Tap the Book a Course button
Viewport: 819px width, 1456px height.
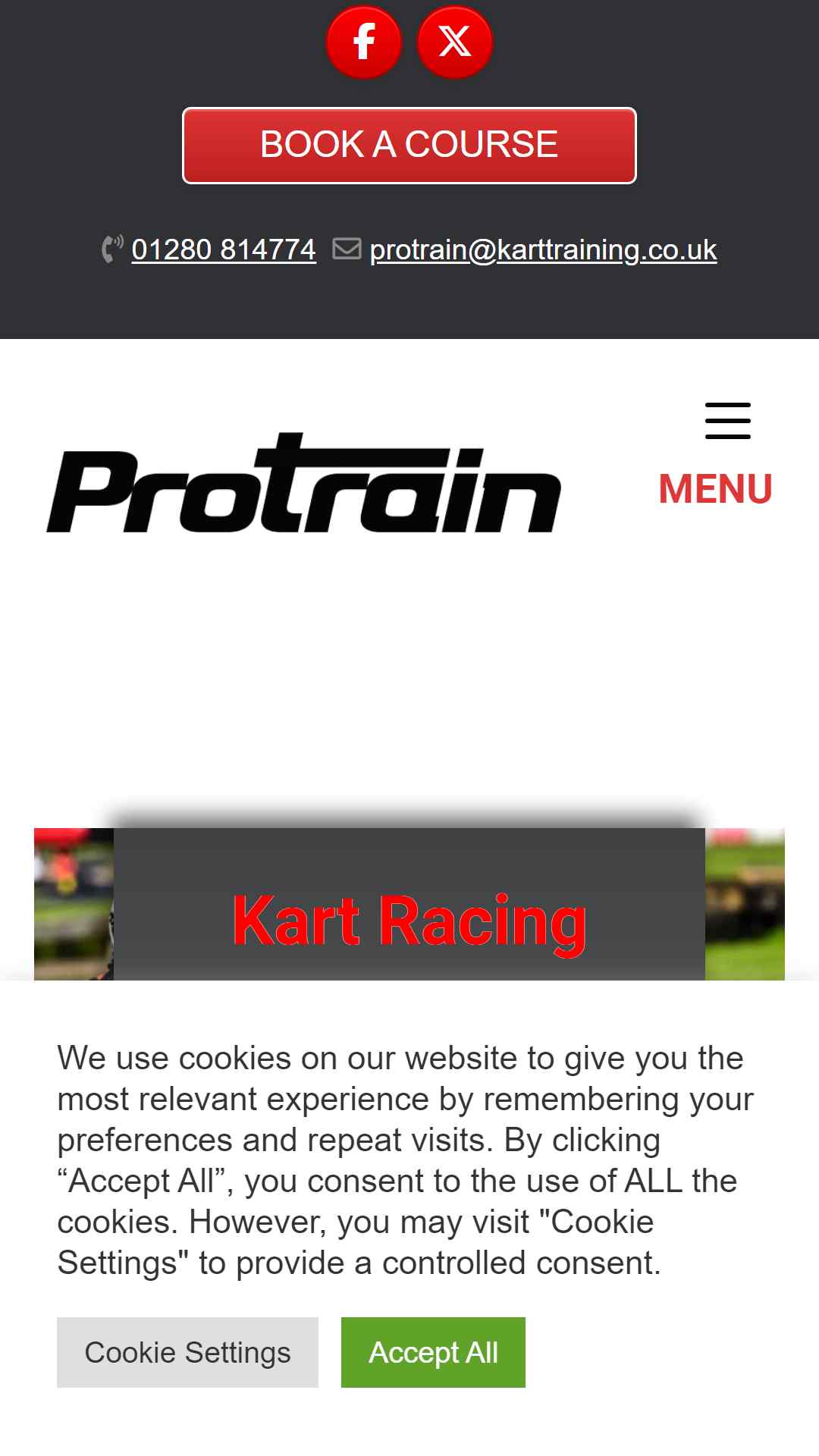[x=409, y=146]
